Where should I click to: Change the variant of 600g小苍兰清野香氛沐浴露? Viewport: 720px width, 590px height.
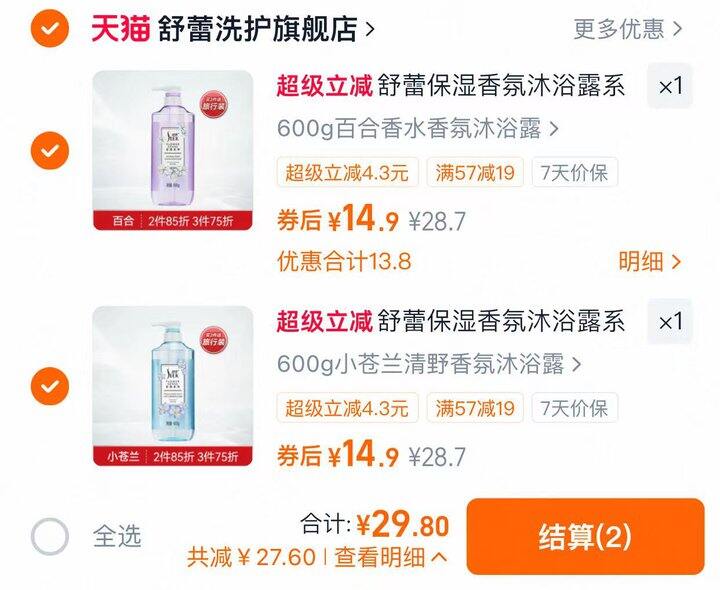[x=429, y=364]
